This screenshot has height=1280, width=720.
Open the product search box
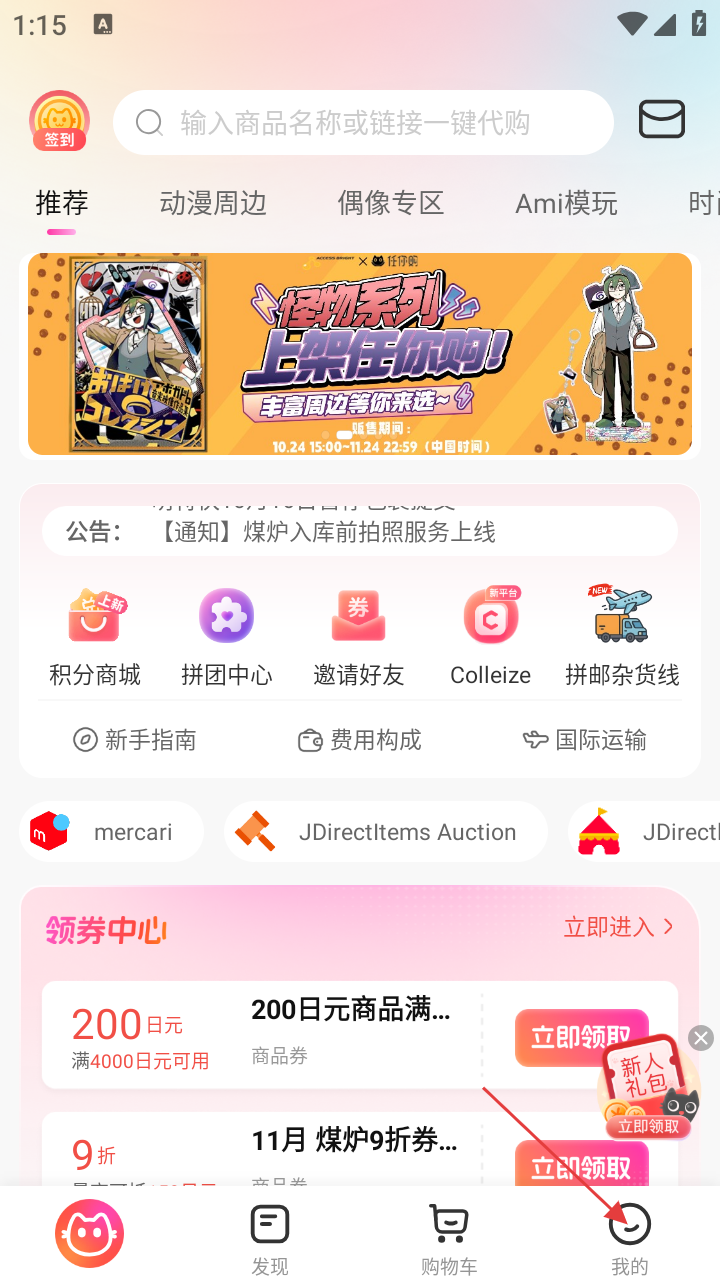pos(363,123)
